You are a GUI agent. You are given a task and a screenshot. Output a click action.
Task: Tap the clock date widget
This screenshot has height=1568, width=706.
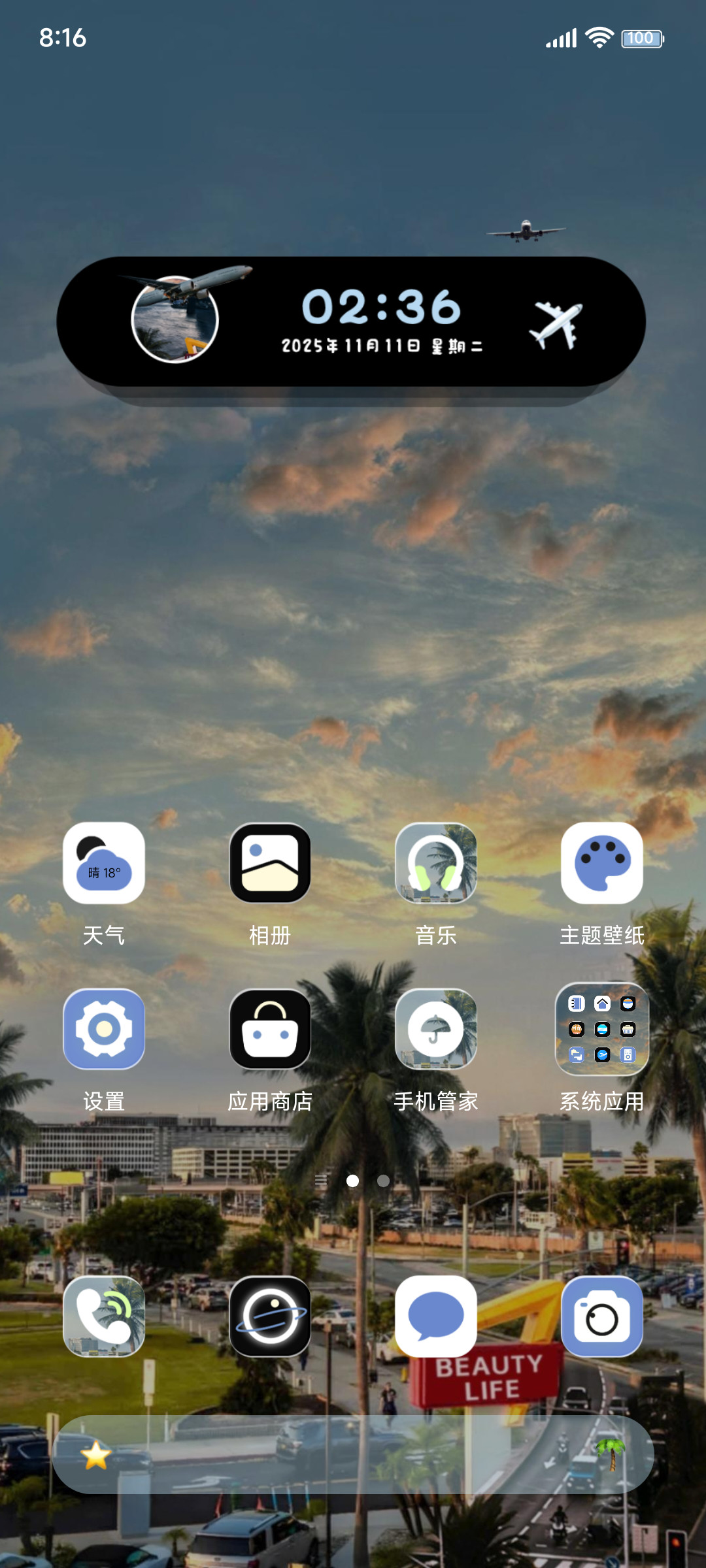351,321
